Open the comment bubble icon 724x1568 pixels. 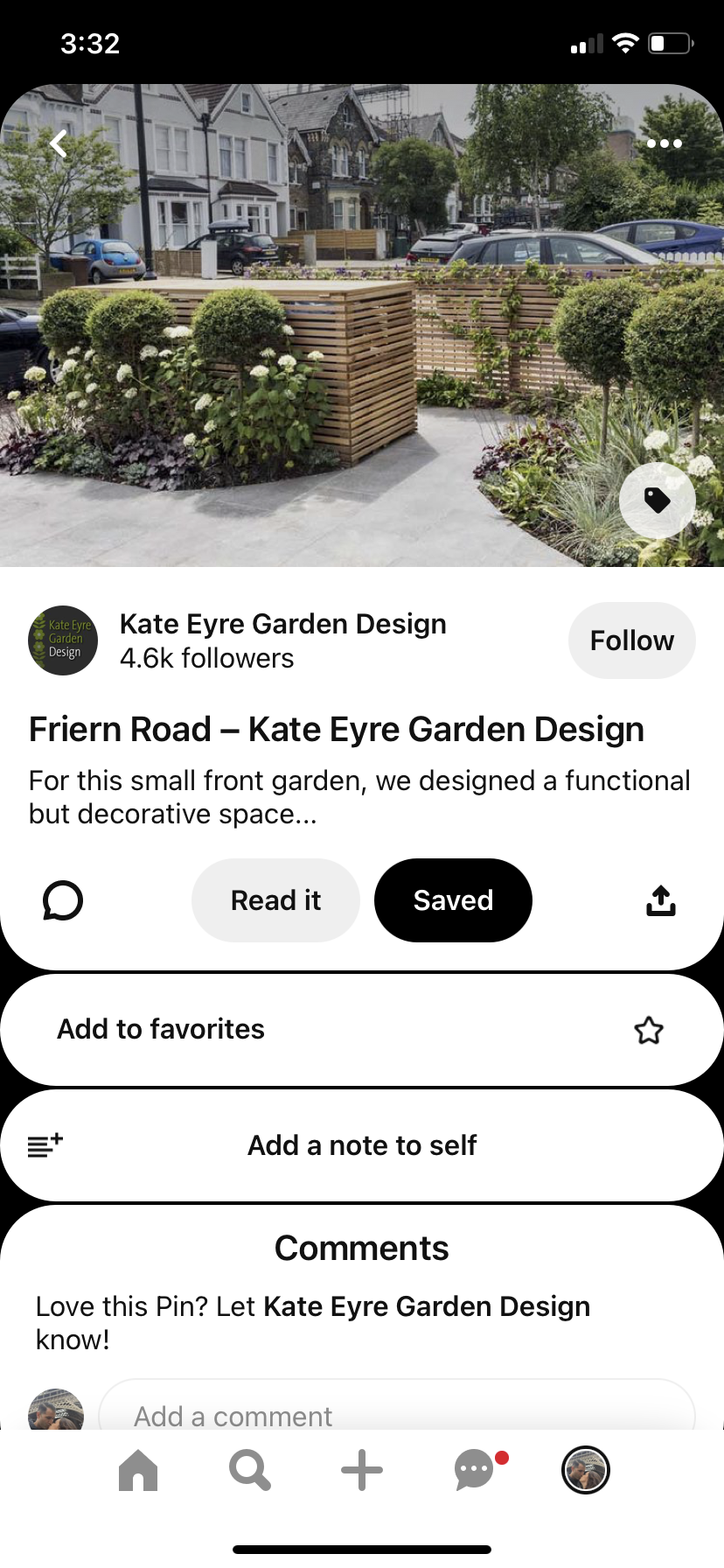point(63,900)
